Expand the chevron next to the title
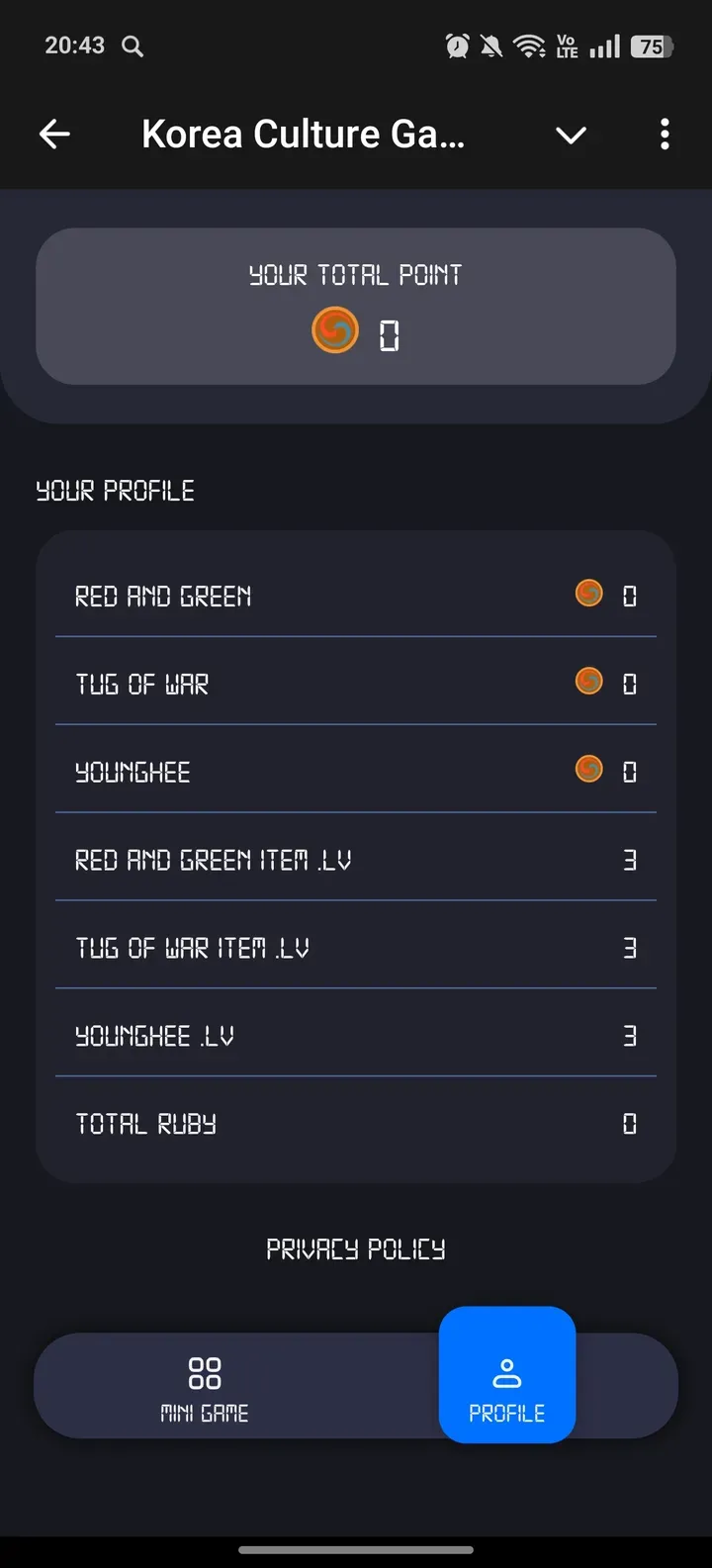Viewport: 712px width, 1568px height. 572,135
